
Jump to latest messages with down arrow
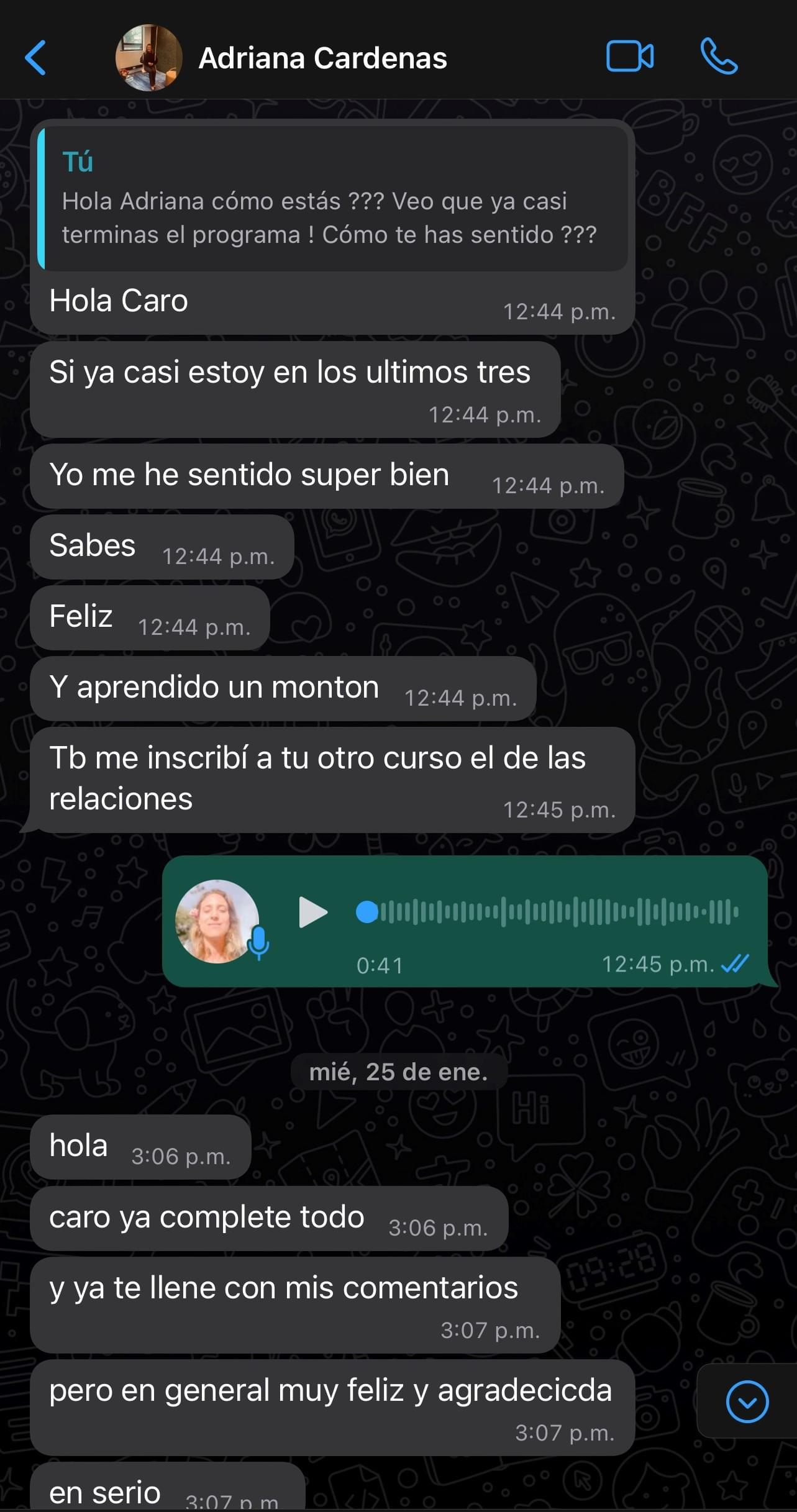(x=747, y=1401)
